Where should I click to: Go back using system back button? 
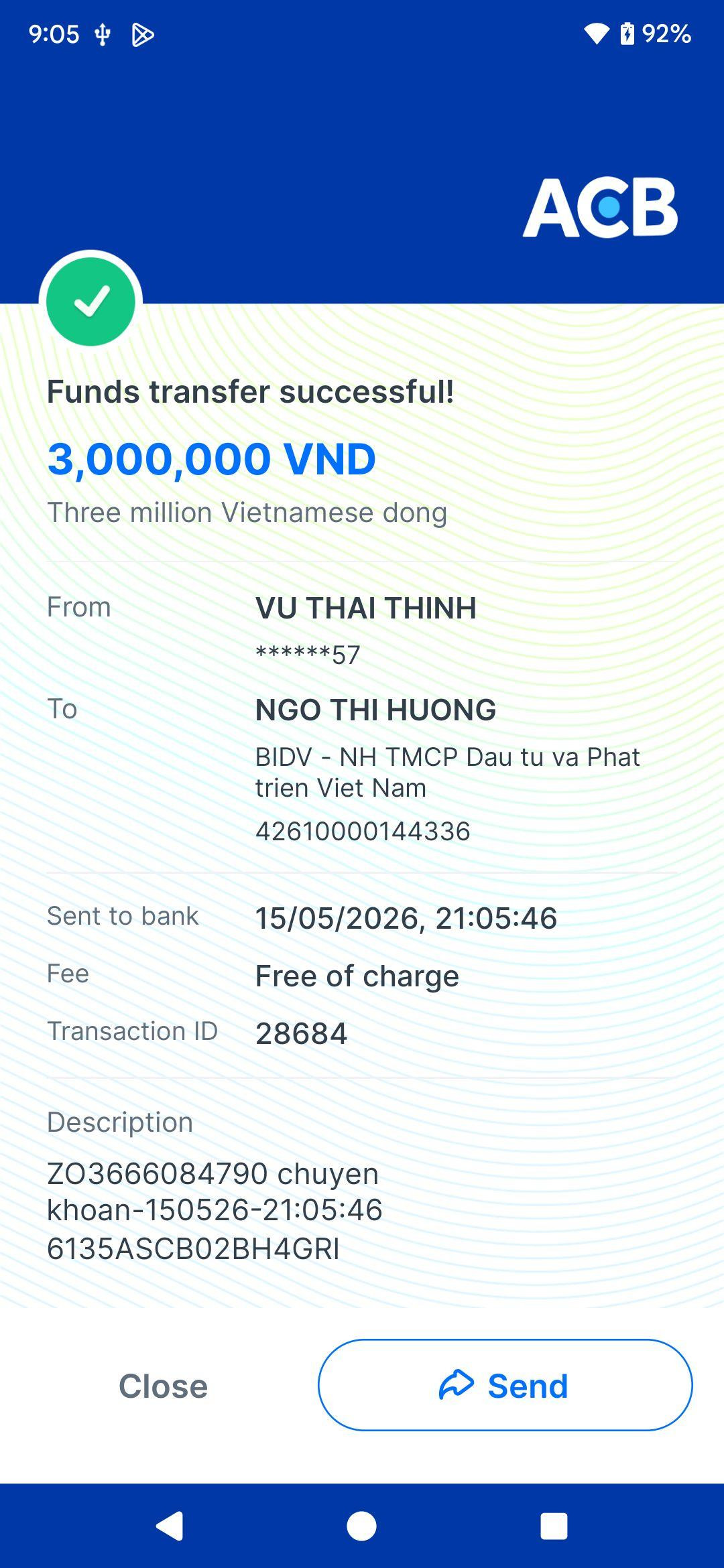tap(170, 1526)
